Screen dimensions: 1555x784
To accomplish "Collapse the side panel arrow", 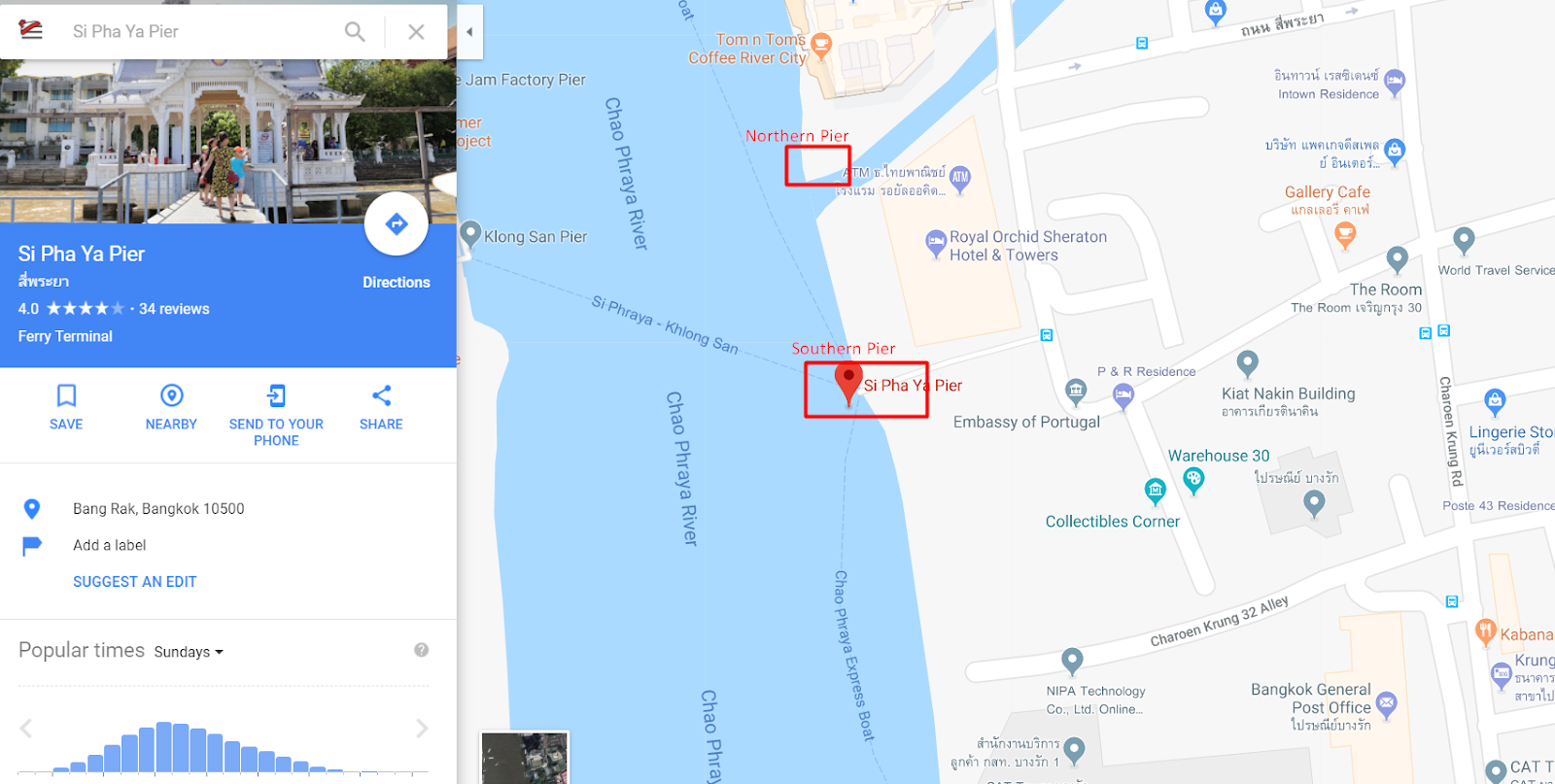I will click(469, 32).
